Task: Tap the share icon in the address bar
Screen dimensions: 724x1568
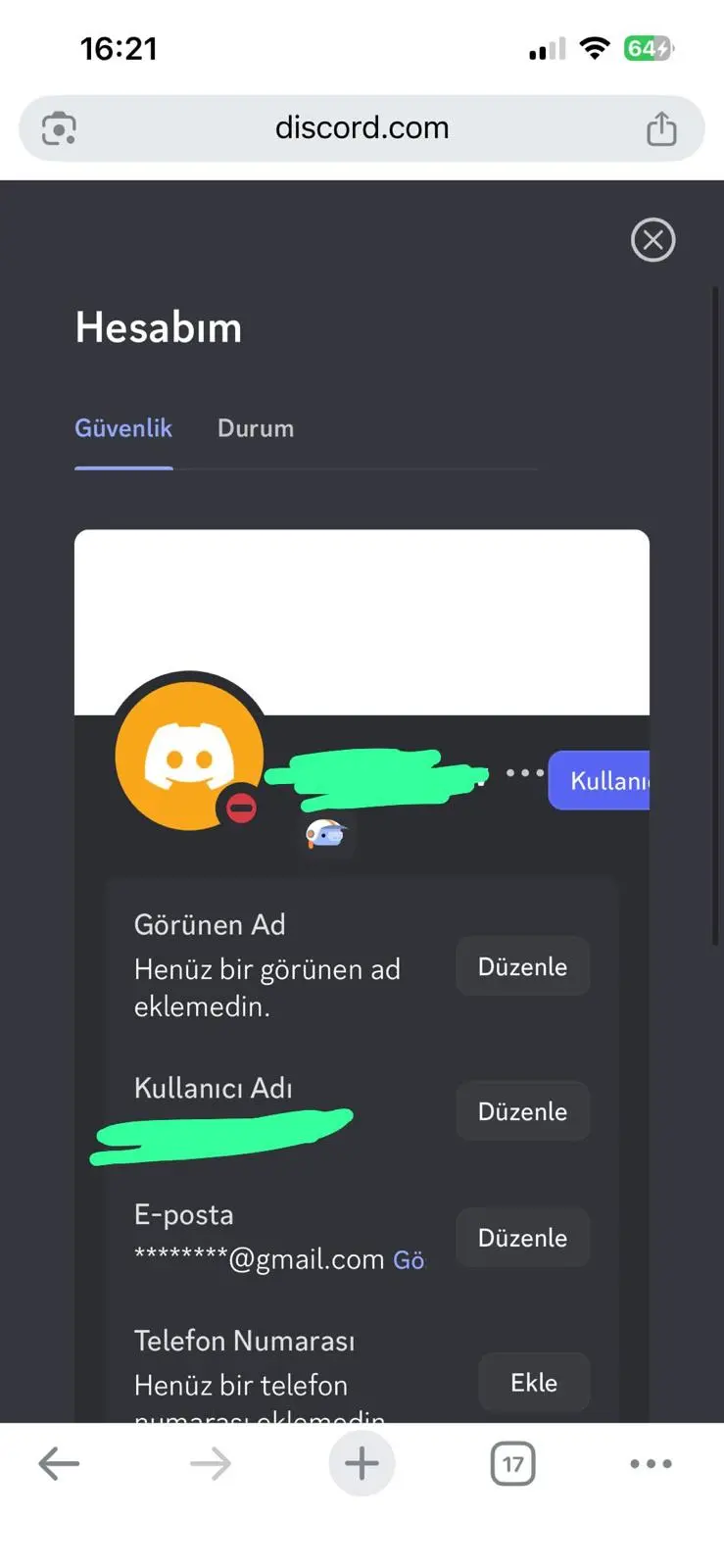Action: click(662, 127)
